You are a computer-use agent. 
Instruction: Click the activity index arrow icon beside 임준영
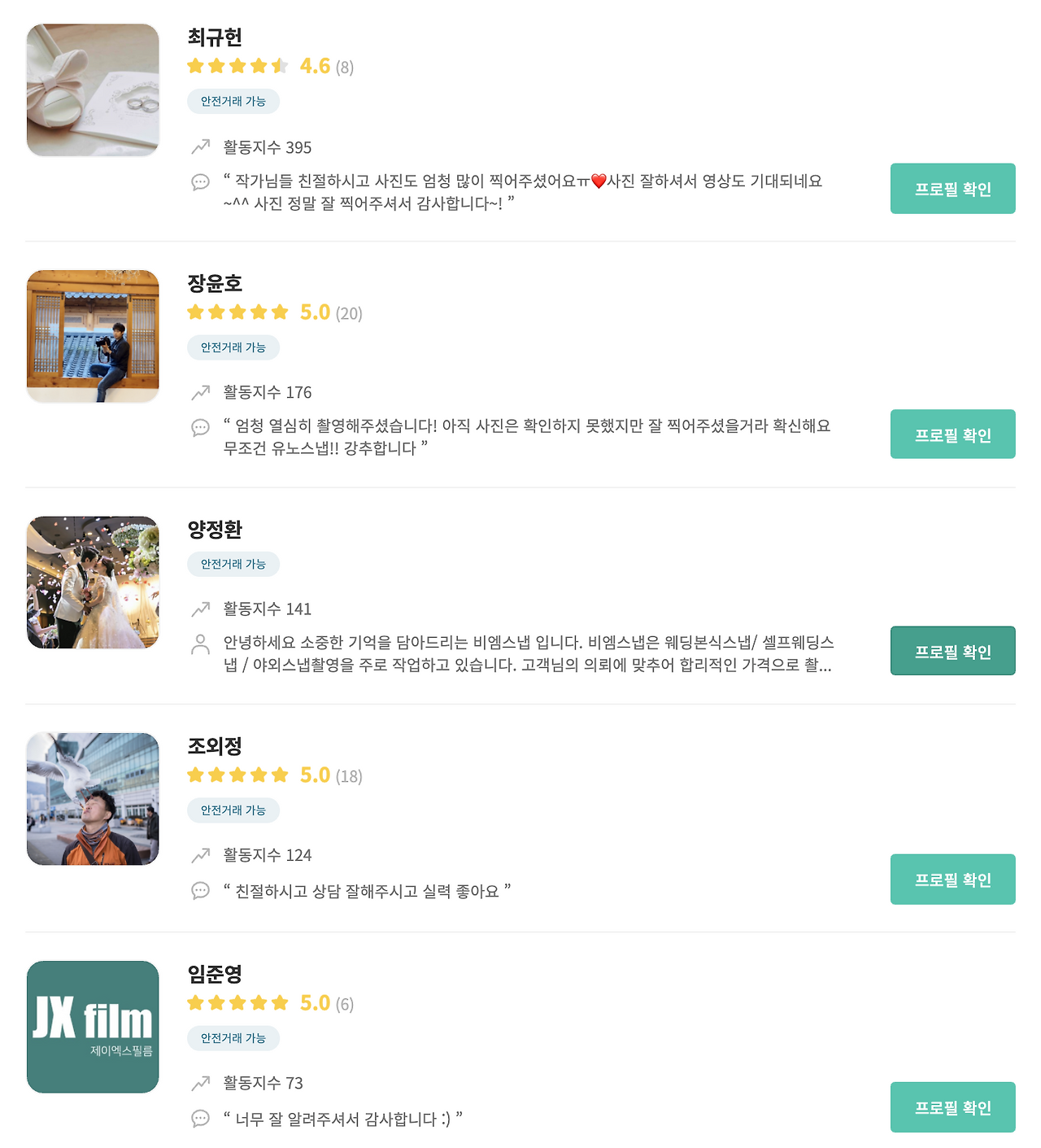coord(198,1082)
